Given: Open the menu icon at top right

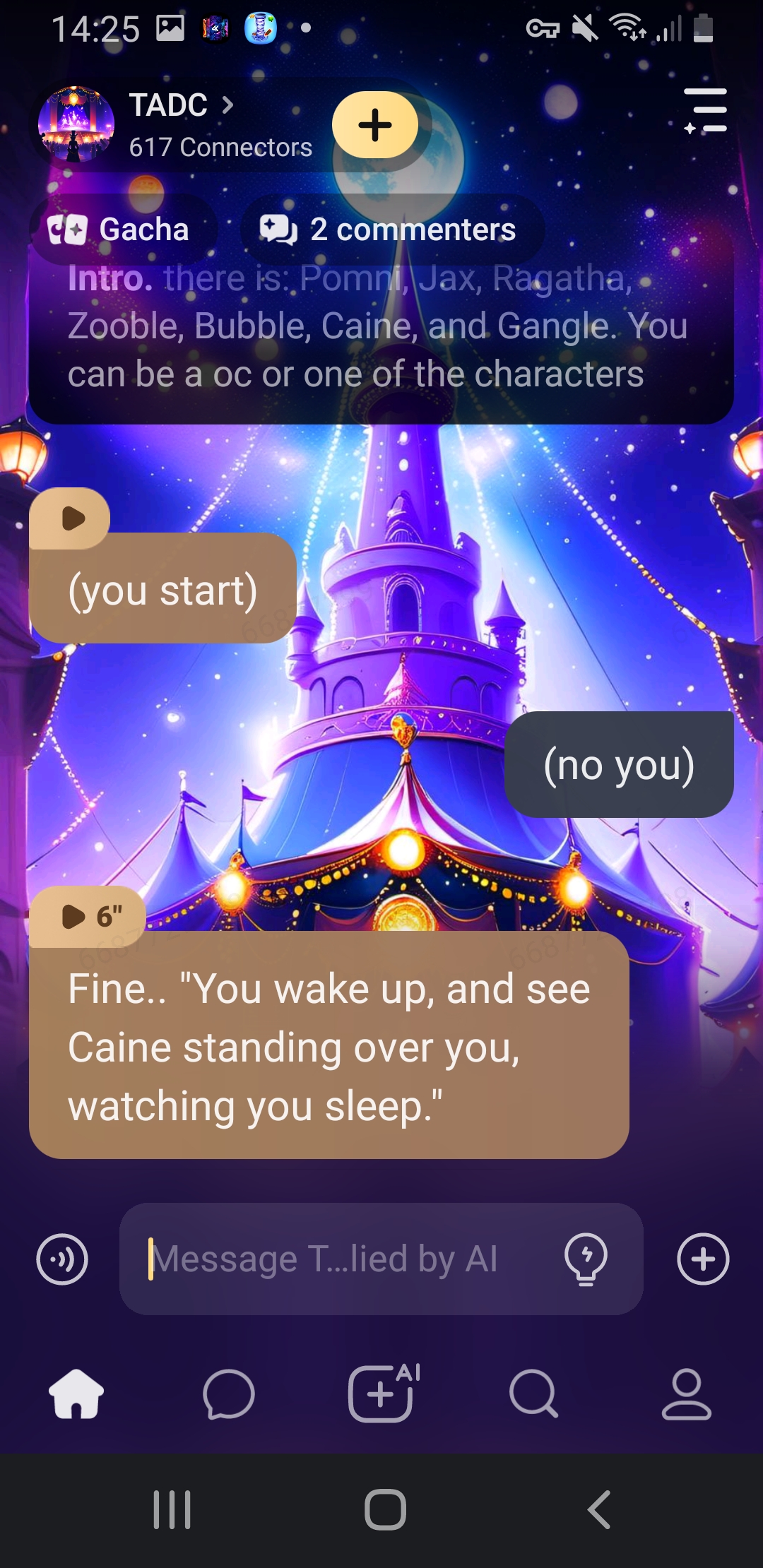Looking at the screenshot, I should (706, 111).
